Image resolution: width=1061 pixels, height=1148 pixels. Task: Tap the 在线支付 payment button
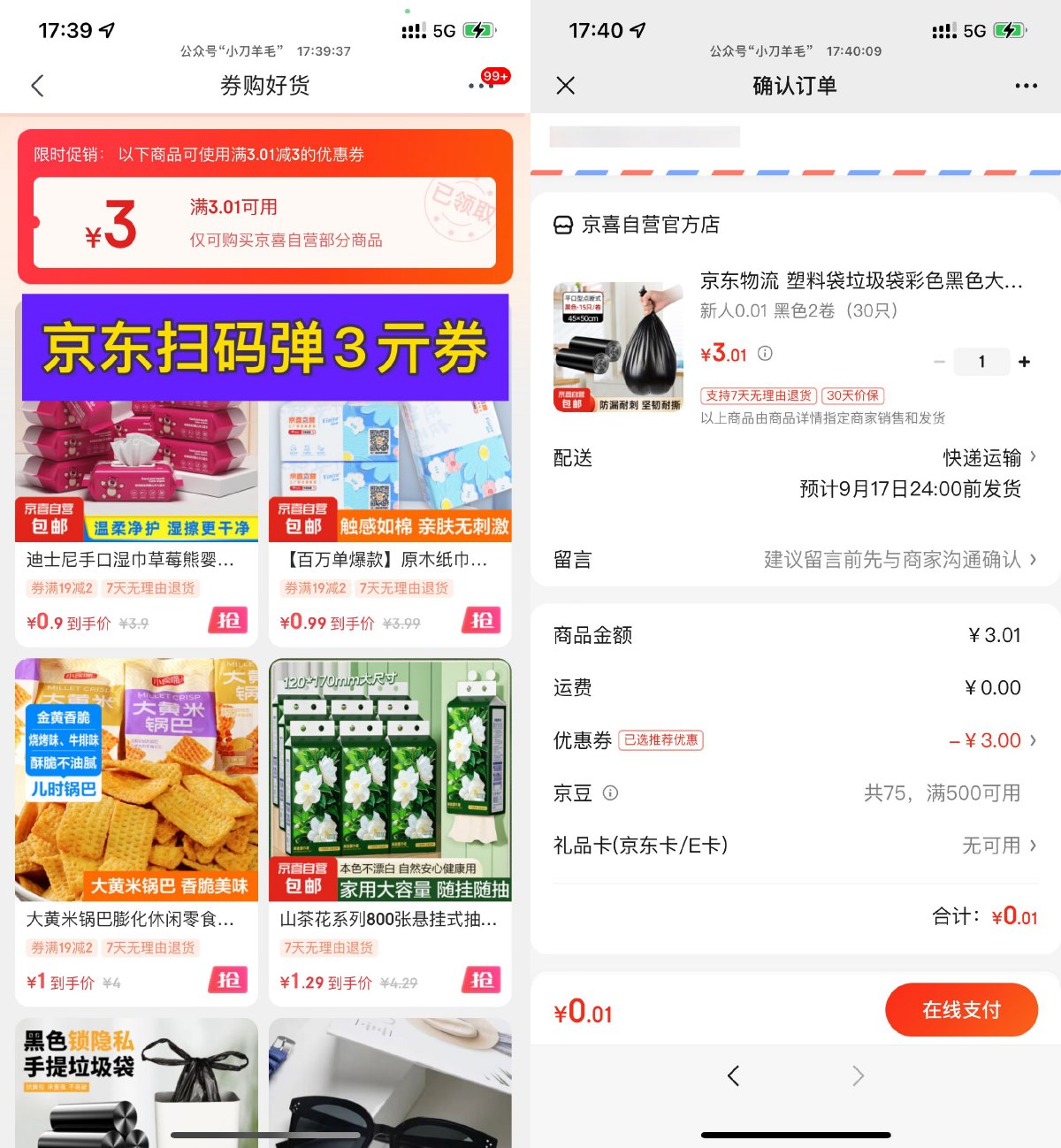point(962,1010)
